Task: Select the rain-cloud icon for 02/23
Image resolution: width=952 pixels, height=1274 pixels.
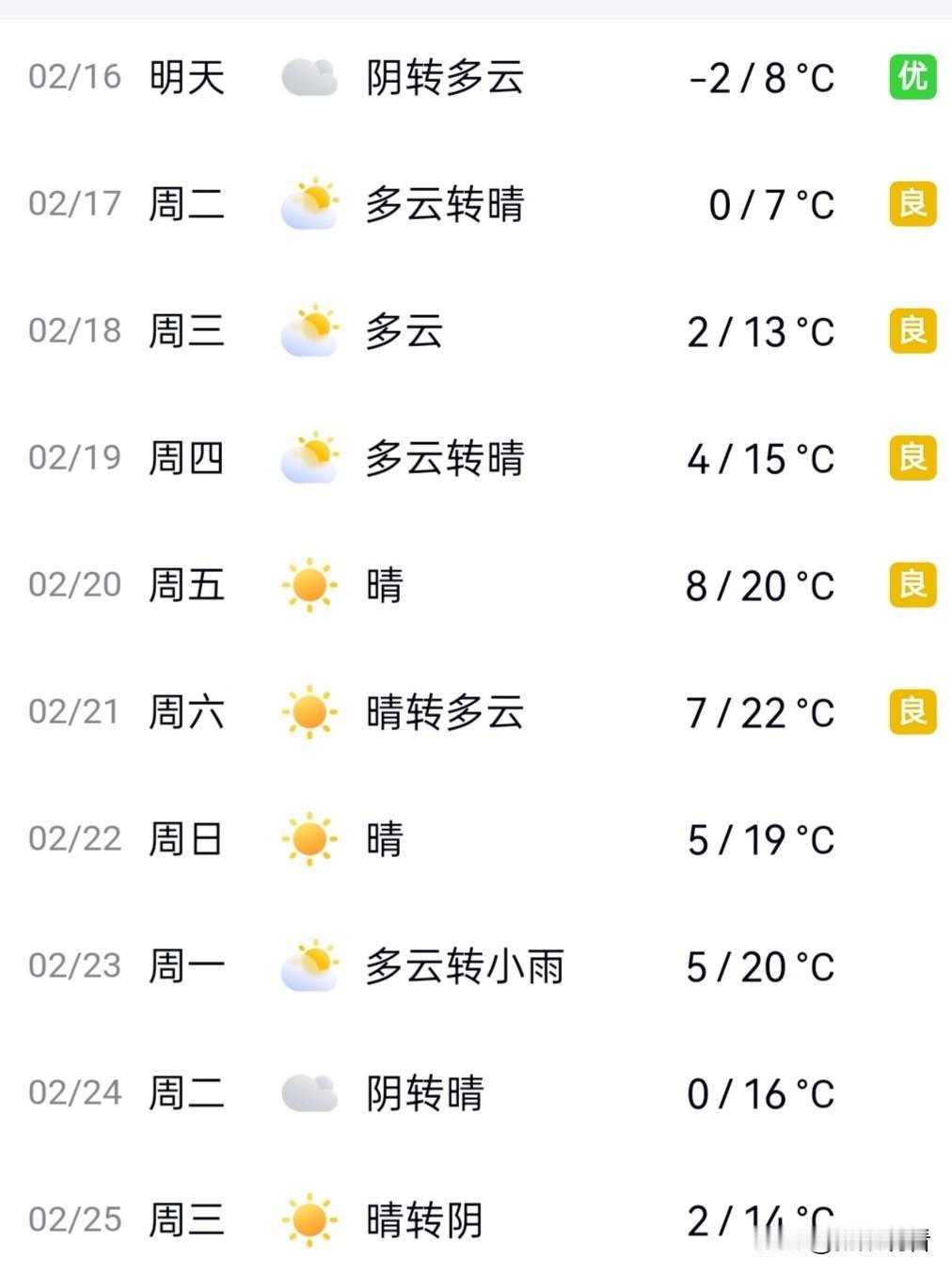Action: tap(309, 964)
